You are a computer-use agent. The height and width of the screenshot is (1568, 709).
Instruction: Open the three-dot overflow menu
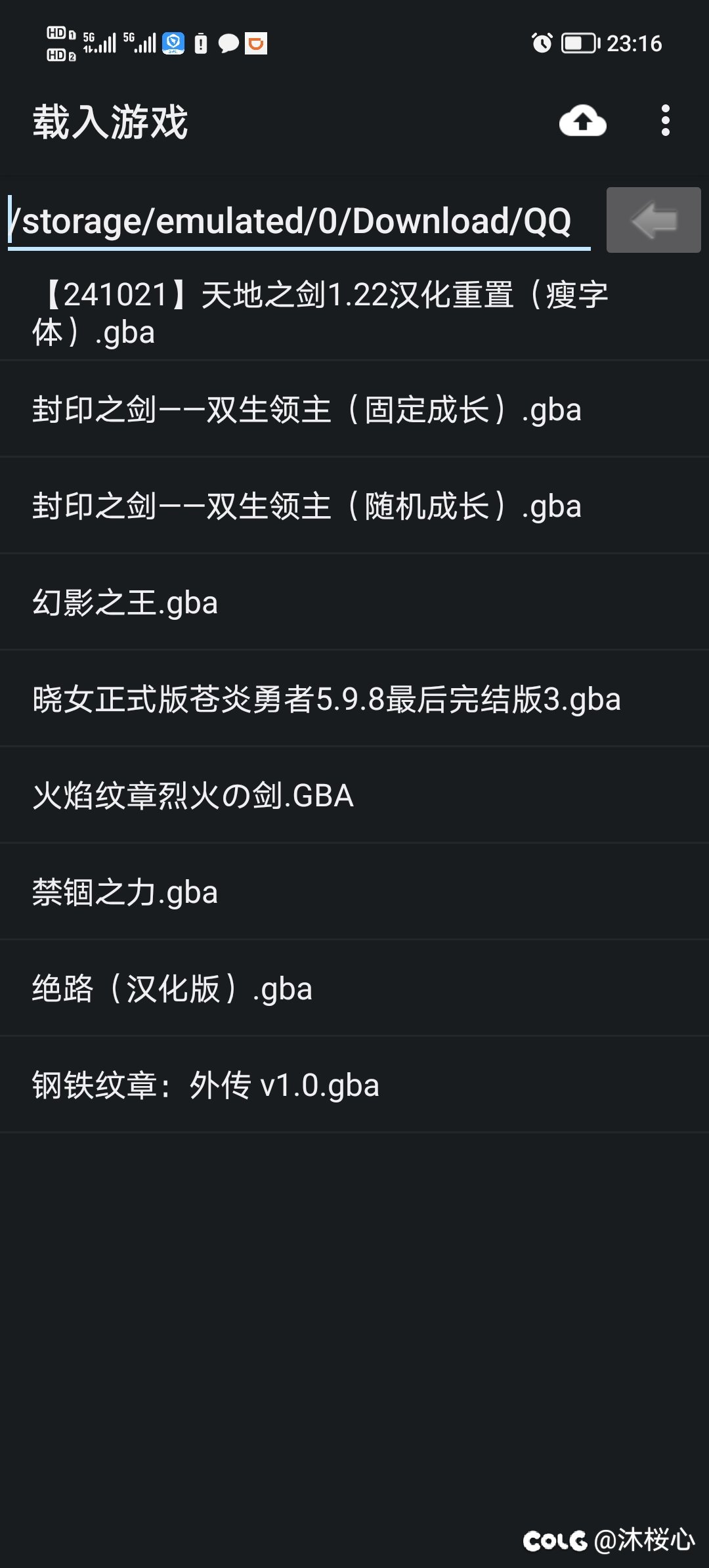click(x=665, y=121)
